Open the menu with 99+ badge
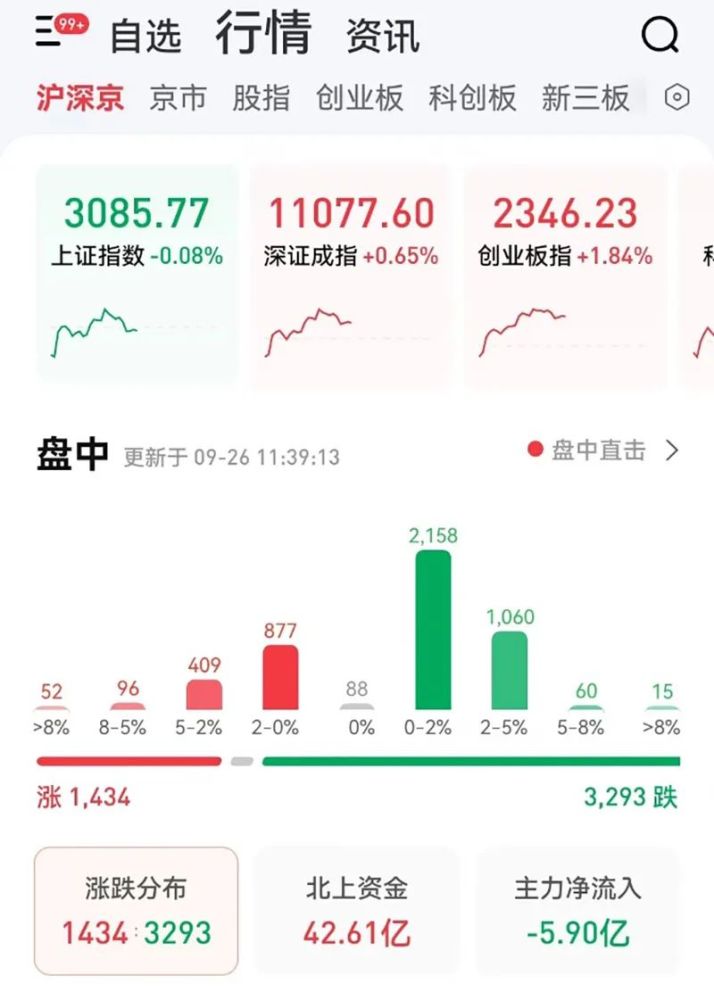The height and width of the screenshot is (1000, 714). click(x=61, y=32)
